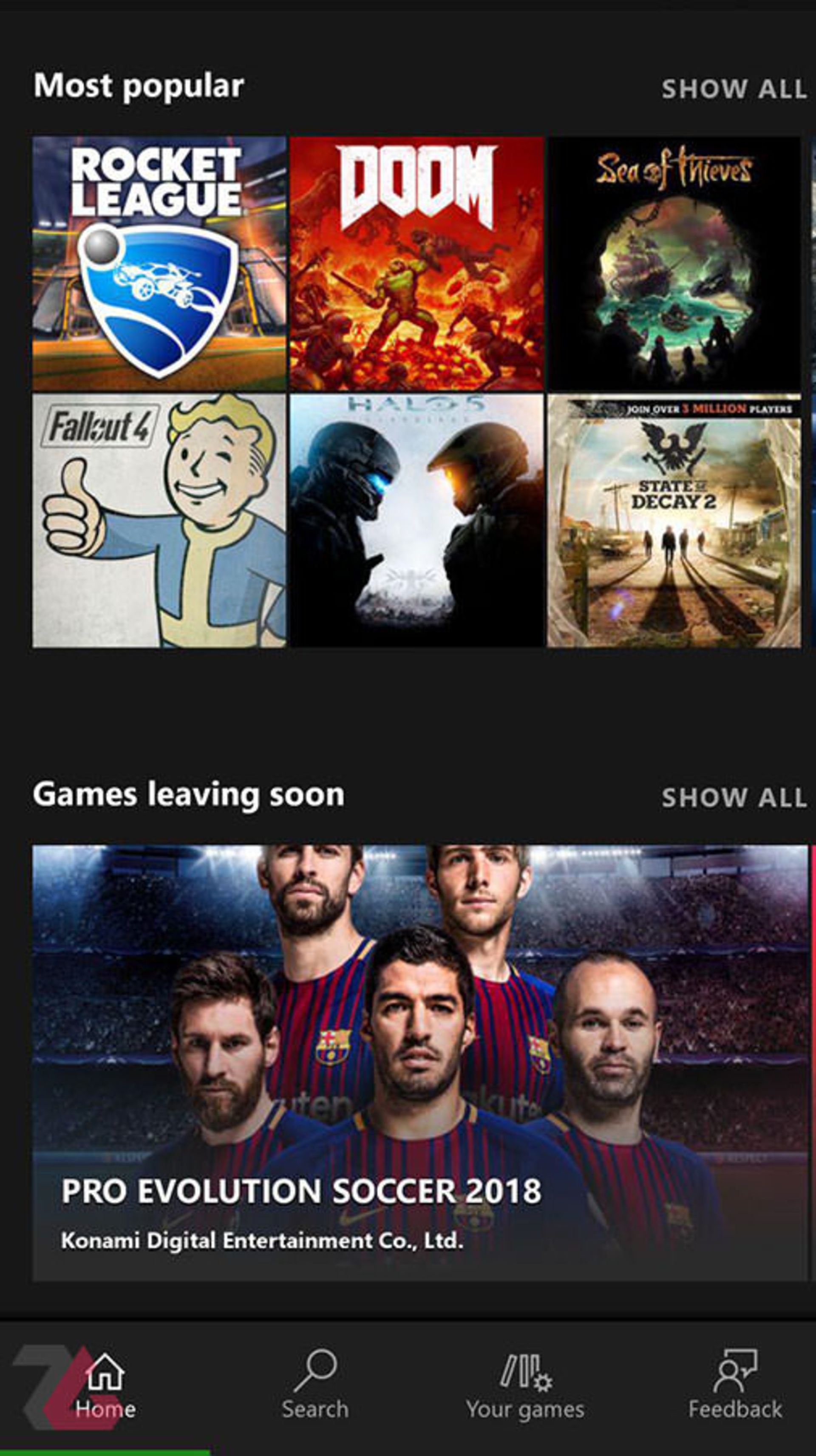Open the Pro Evolution Soccer 2018 card
This screenshot has width=816, height=1456.
click(x=419, y=1062)
